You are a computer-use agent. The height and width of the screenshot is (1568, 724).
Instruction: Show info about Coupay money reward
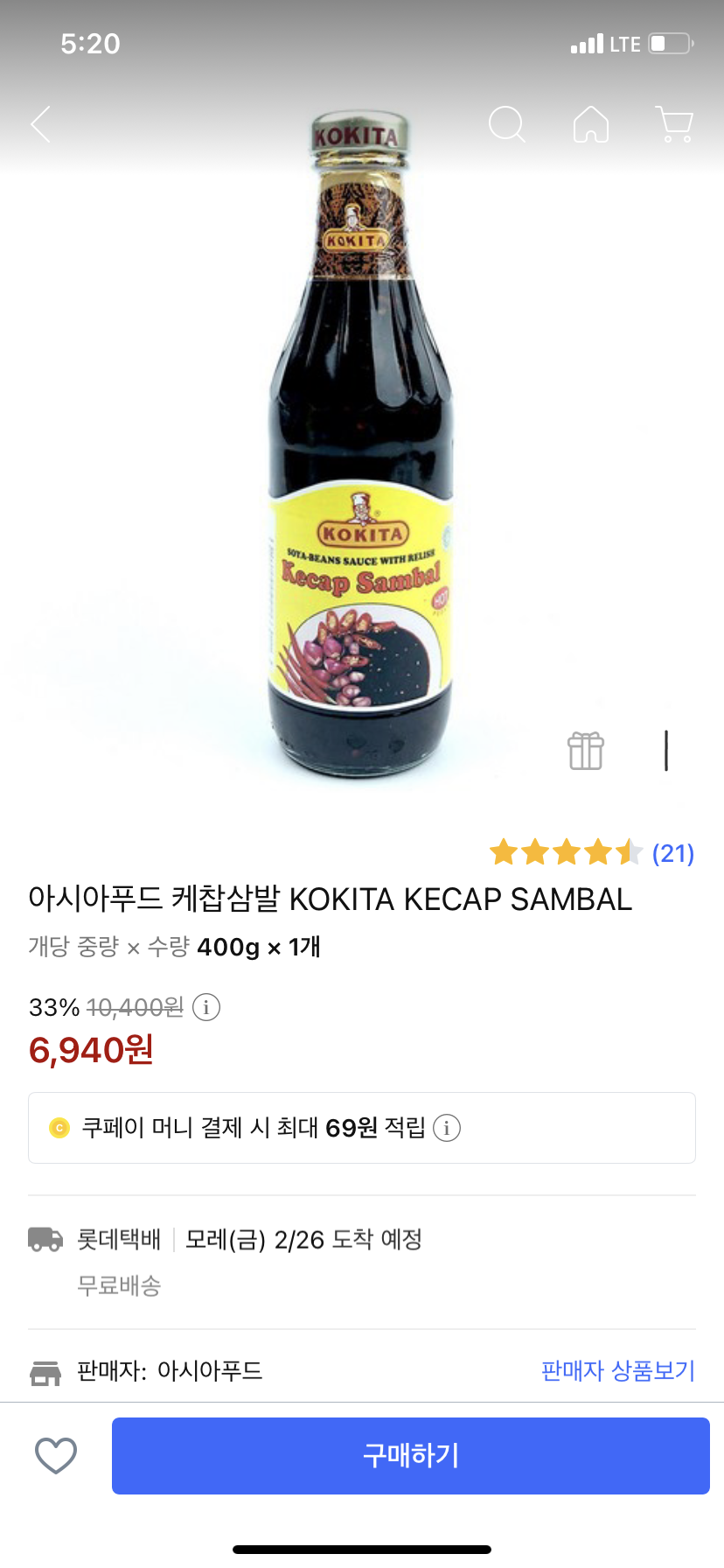point(447,1128)
